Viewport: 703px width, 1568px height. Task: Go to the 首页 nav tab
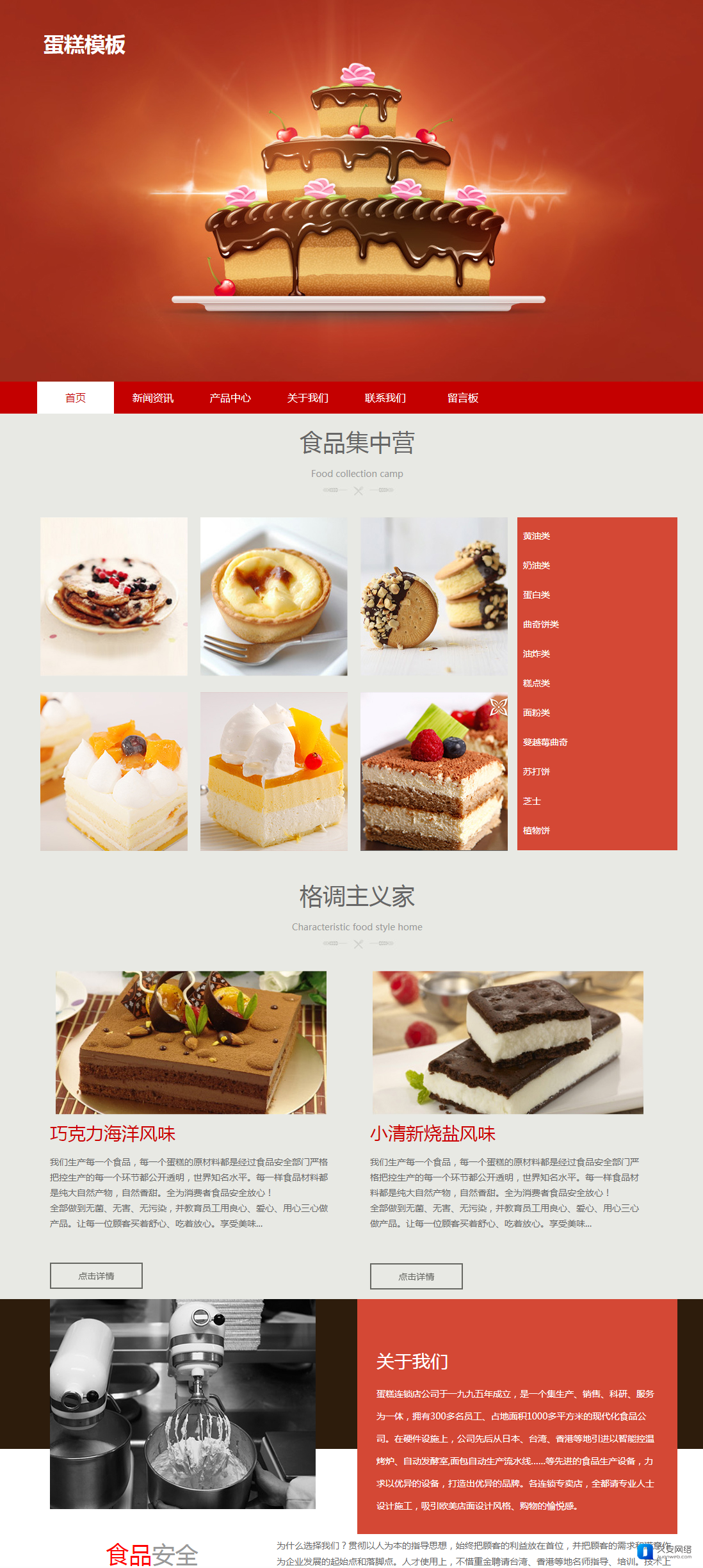76,398
